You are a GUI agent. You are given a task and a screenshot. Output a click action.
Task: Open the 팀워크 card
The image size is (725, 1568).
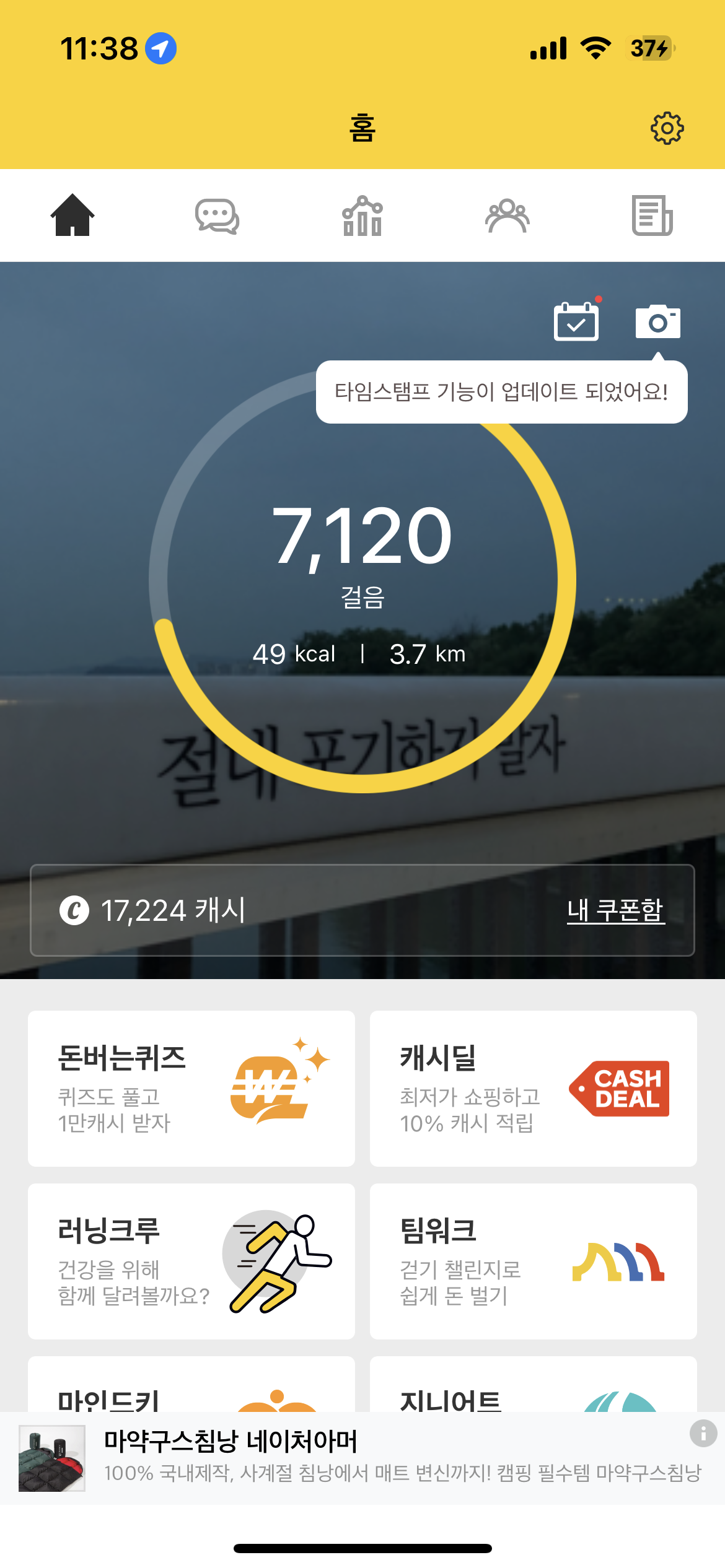tap(533, 1261)
